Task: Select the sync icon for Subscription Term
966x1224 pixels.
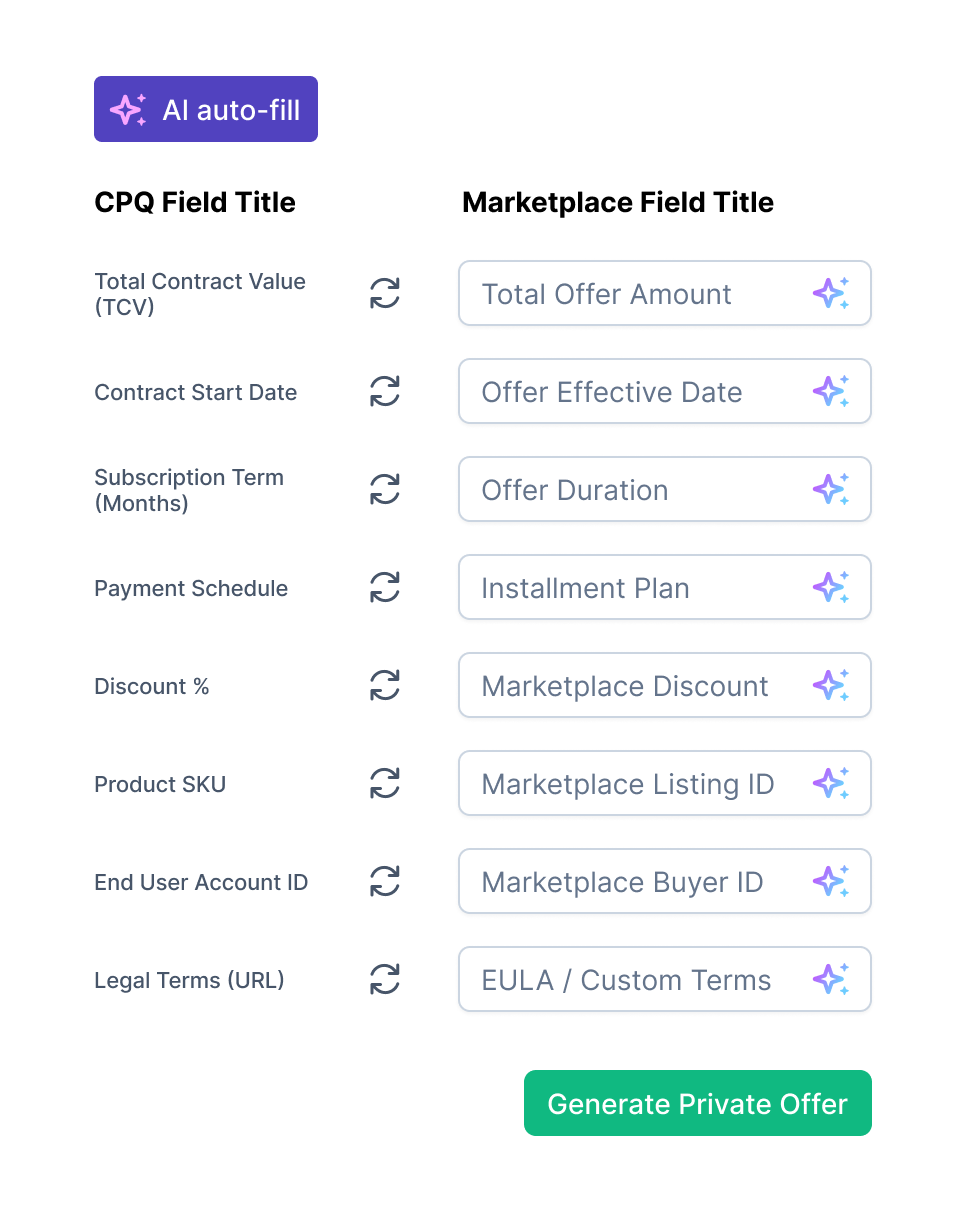Action: point(384,489)
